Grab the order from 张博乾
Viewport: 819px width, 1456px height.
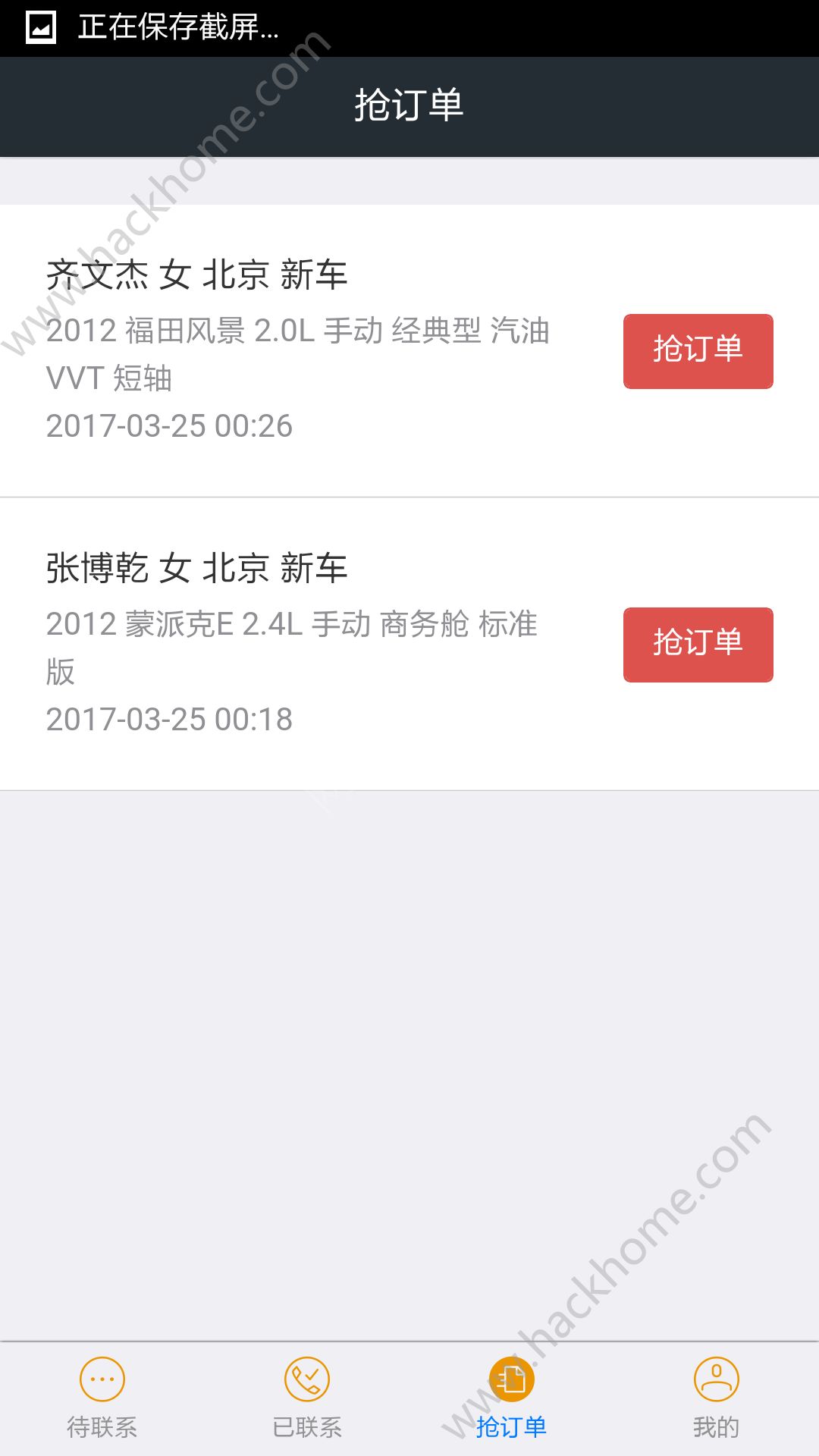click(x=698, y=645)
